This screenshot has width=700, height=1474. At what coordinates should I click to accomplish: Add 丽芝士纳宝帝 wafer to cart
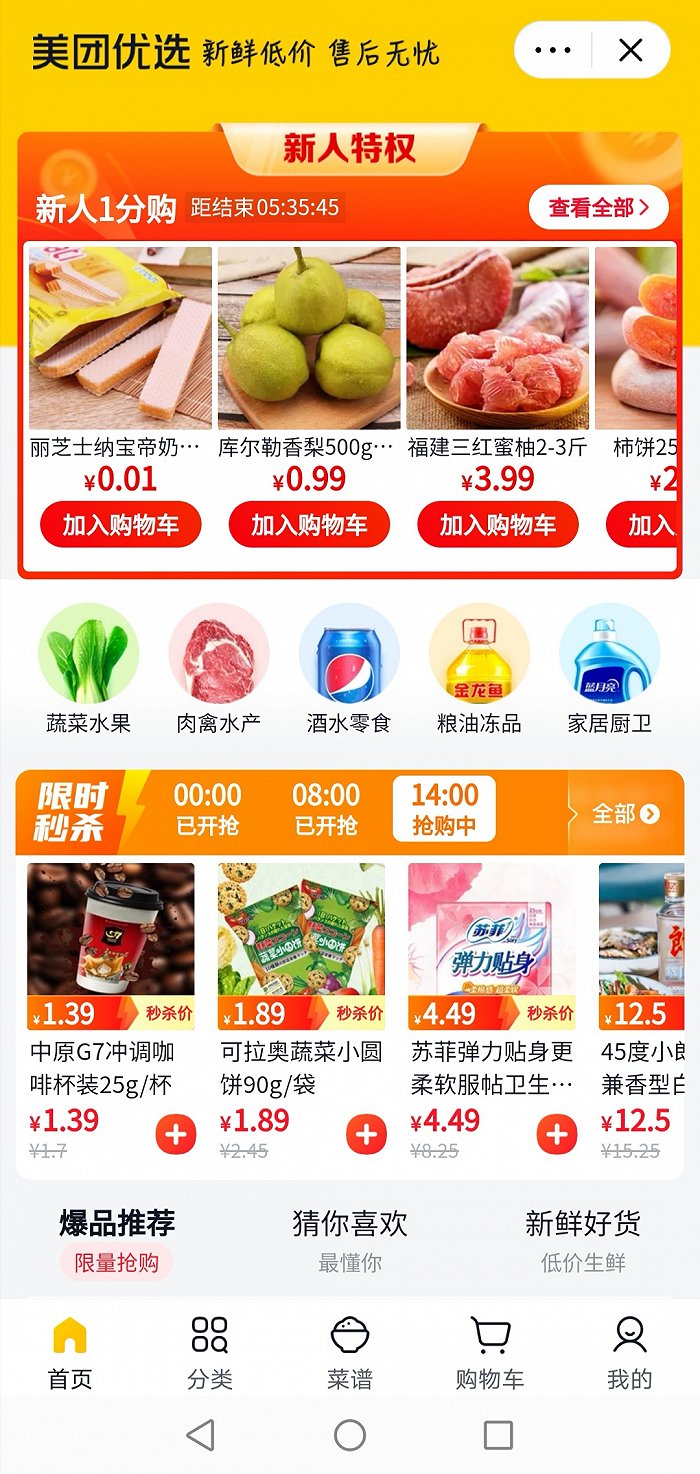click(x=121, y=524)
